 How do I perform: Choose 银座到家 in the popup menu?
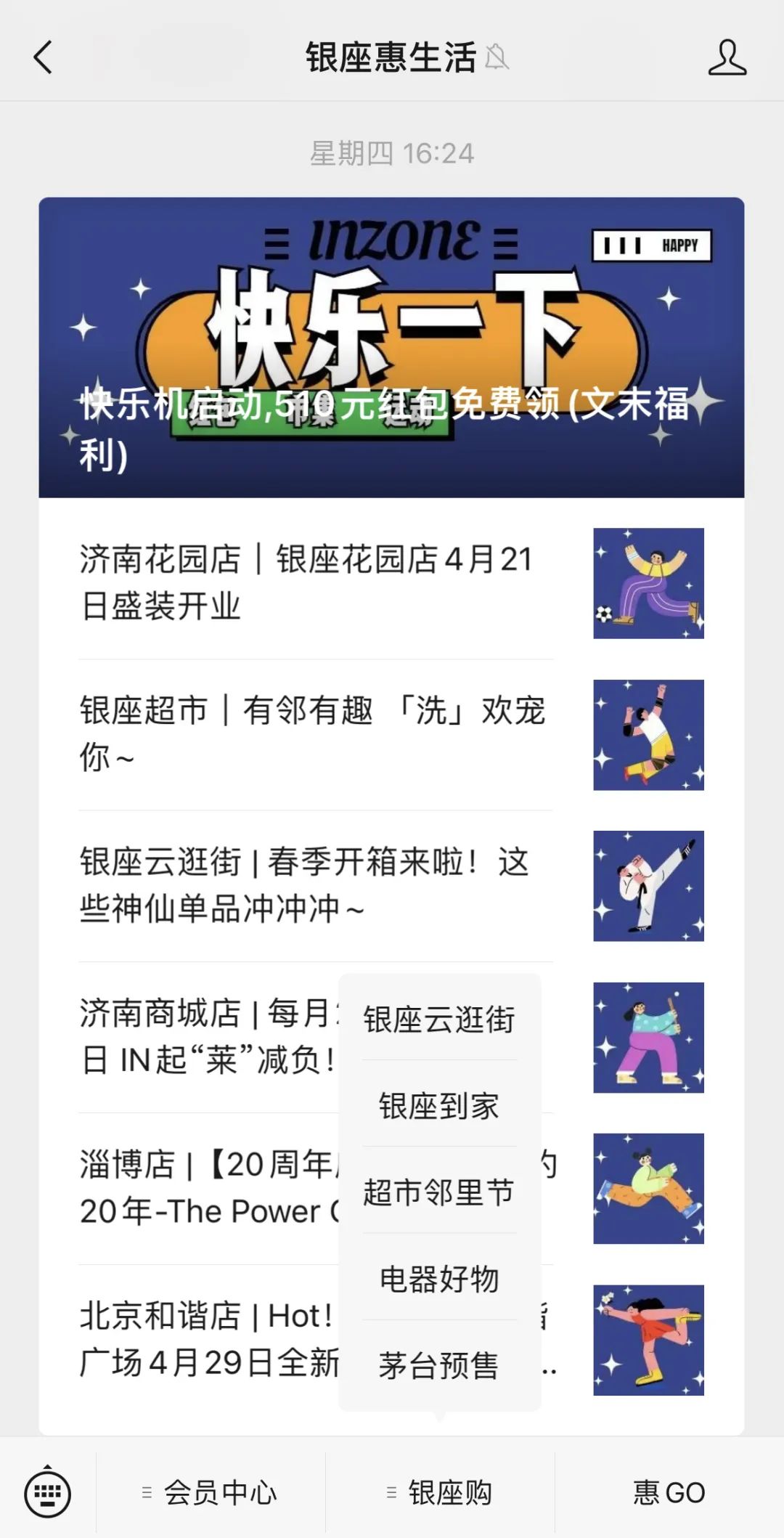point(439,1105)
